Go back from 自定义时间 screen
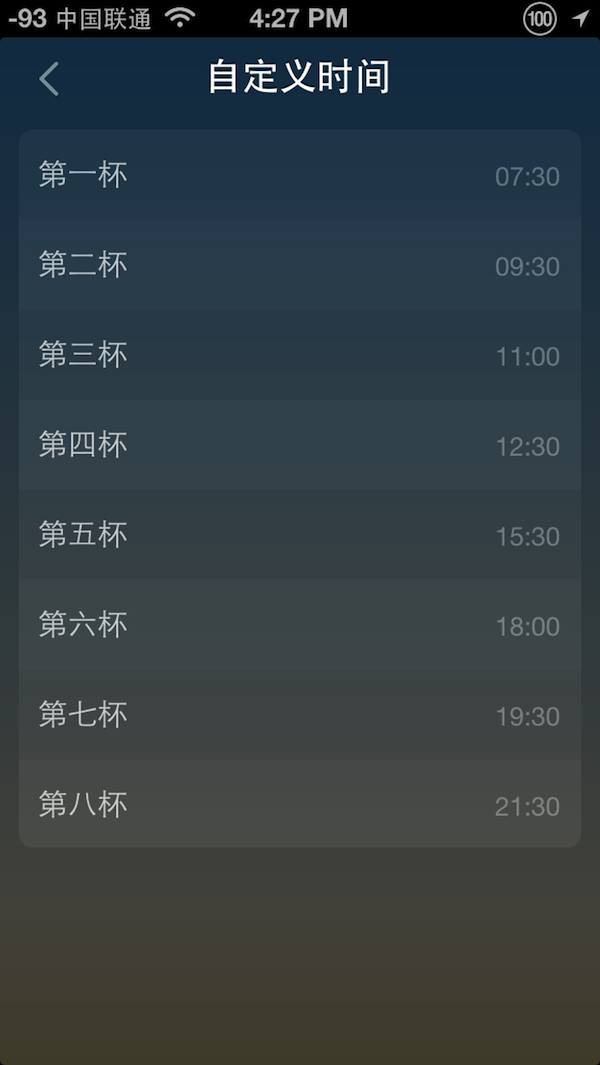The height and width of the screenshot is (1065, 600). pos(49,79)
